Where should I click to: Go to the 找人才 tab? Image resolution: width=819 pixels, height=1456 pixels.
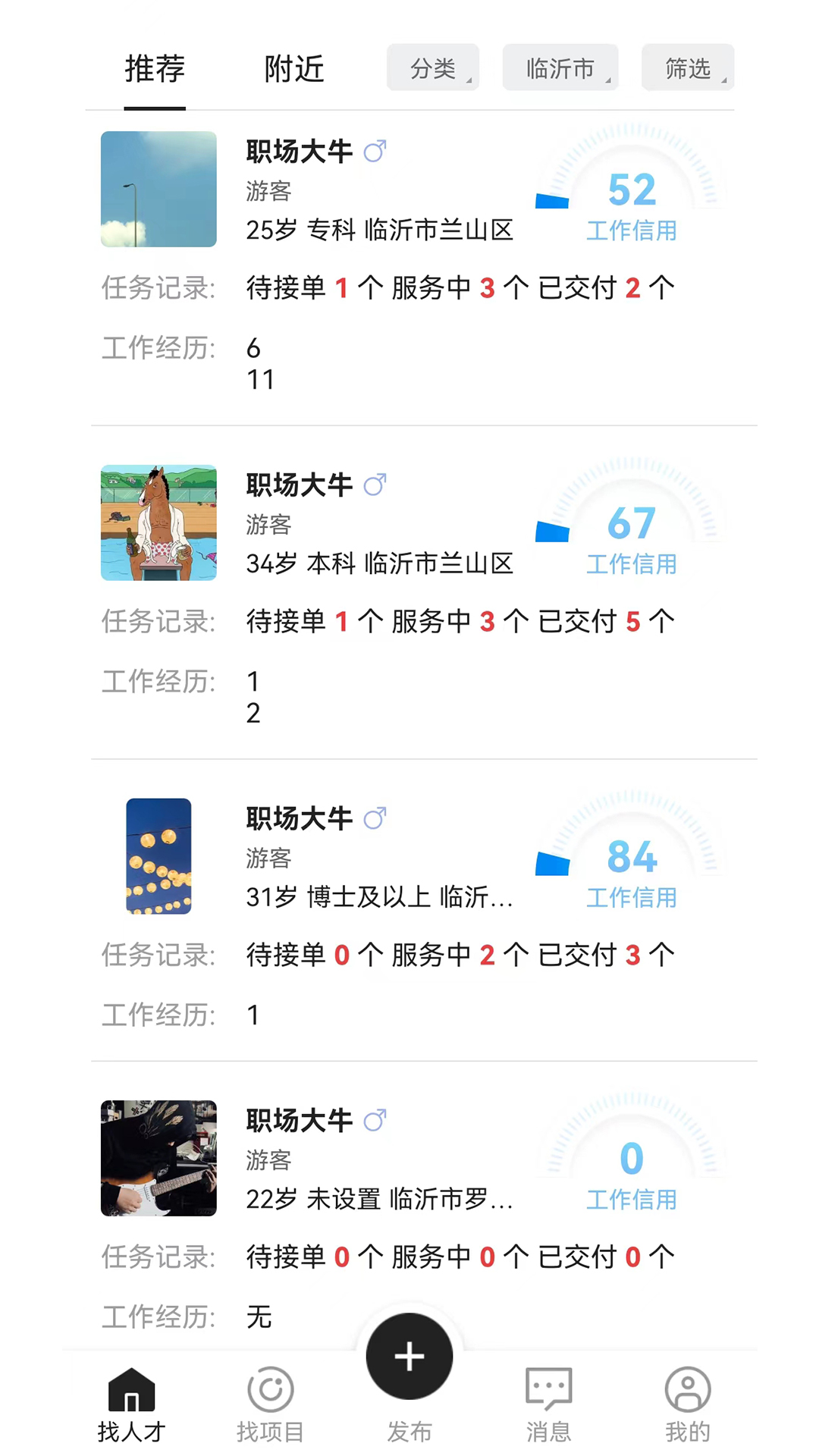point(131,1404)
